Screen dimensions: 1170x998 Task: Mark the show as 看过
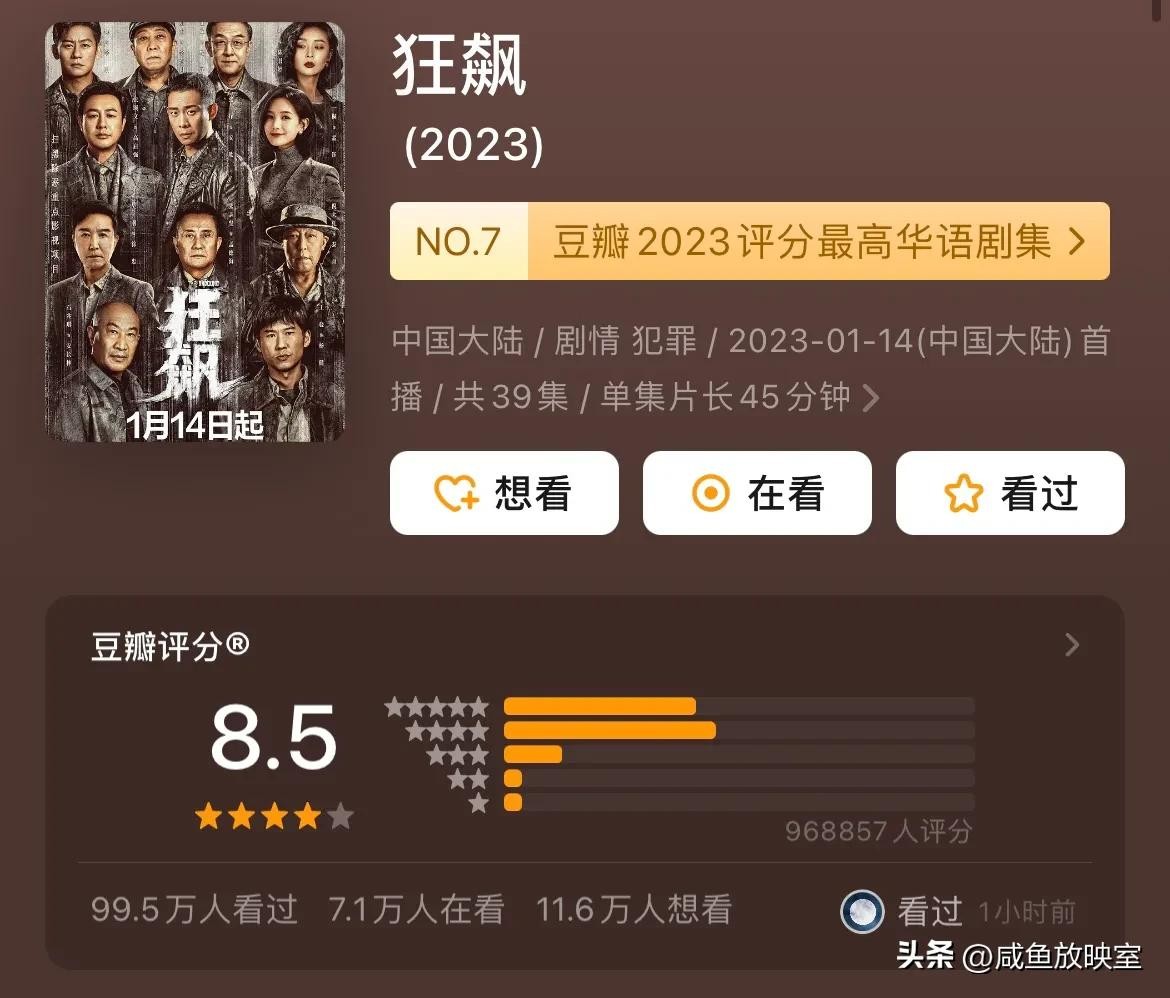[1010, 493]
